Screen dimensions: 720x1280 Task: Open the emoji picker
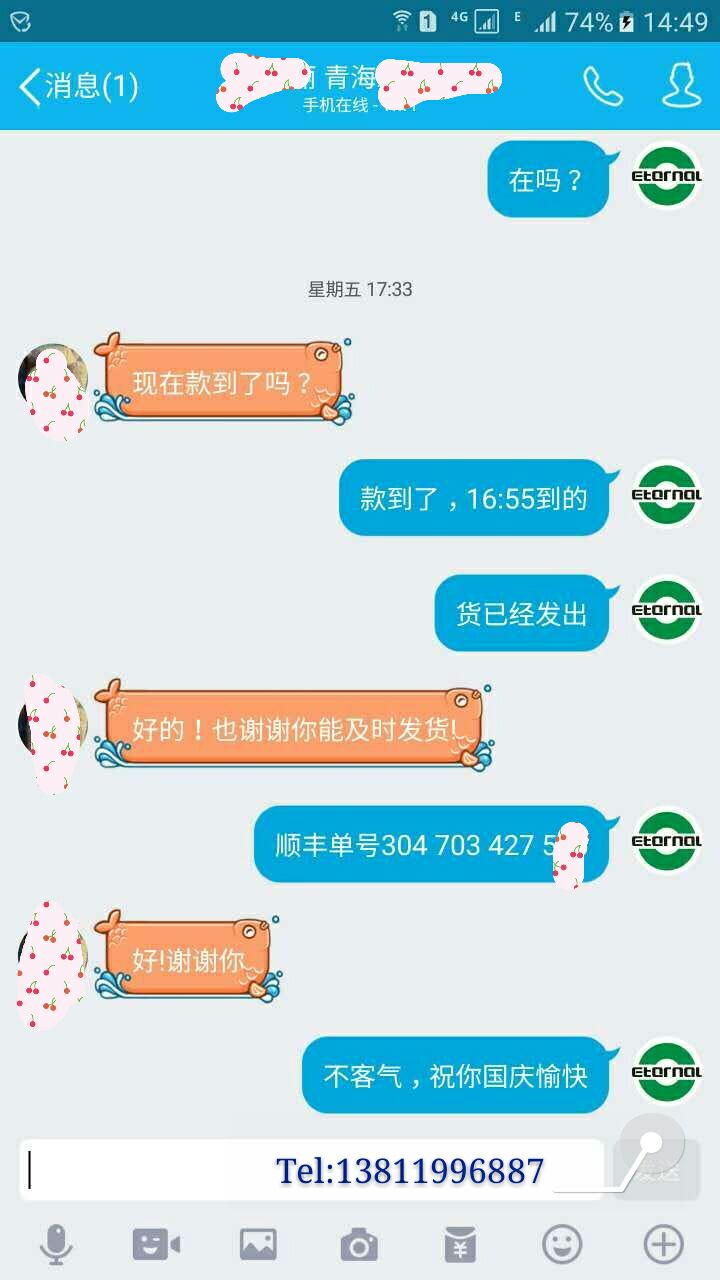(x=562, y=1245)
